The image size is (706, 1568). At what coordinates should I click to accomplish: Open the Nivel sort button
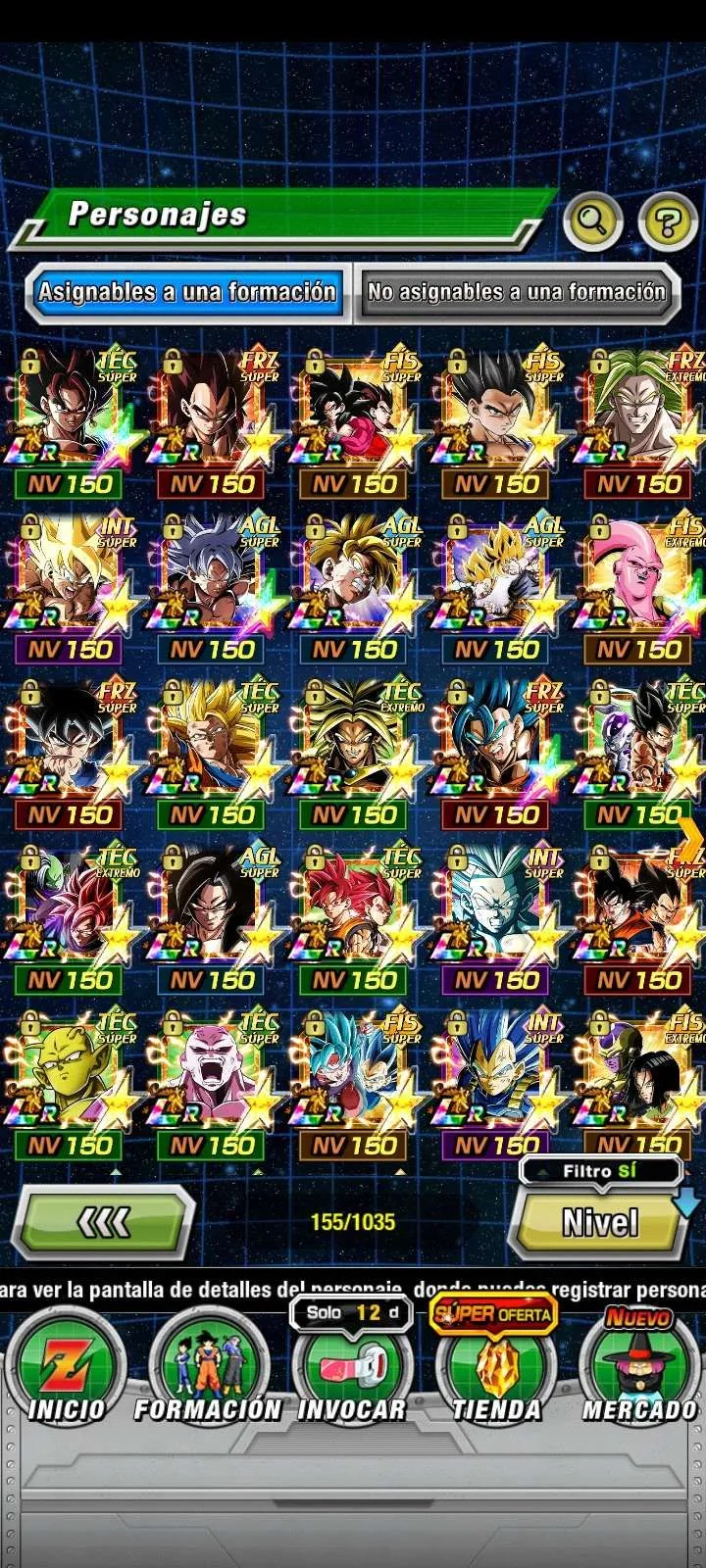(599, 1222)
